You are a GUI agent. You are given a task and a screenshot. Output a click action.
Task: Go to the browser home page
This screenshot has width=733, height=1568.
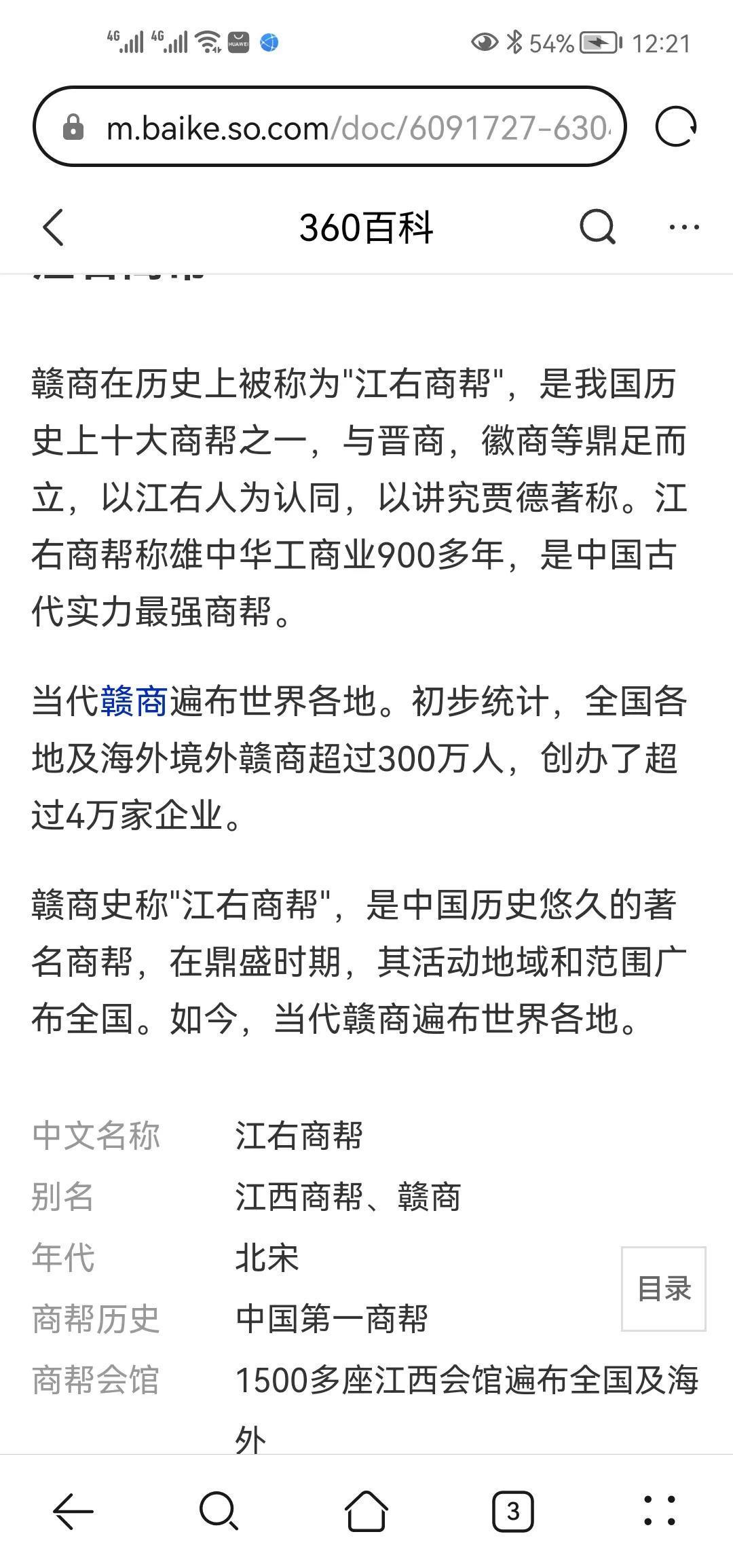click(366, 1511)
